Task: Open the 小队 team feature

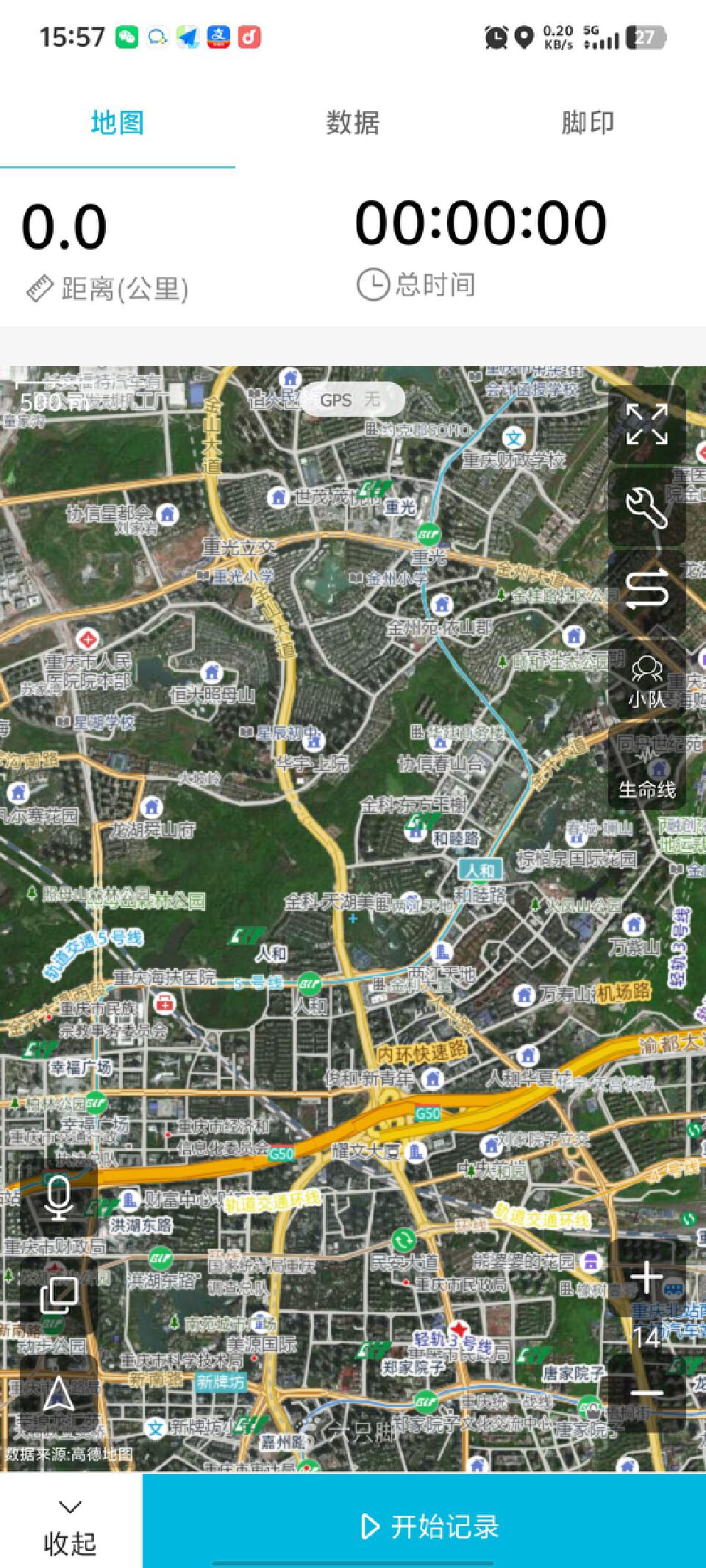Action: tap(646, 681)
